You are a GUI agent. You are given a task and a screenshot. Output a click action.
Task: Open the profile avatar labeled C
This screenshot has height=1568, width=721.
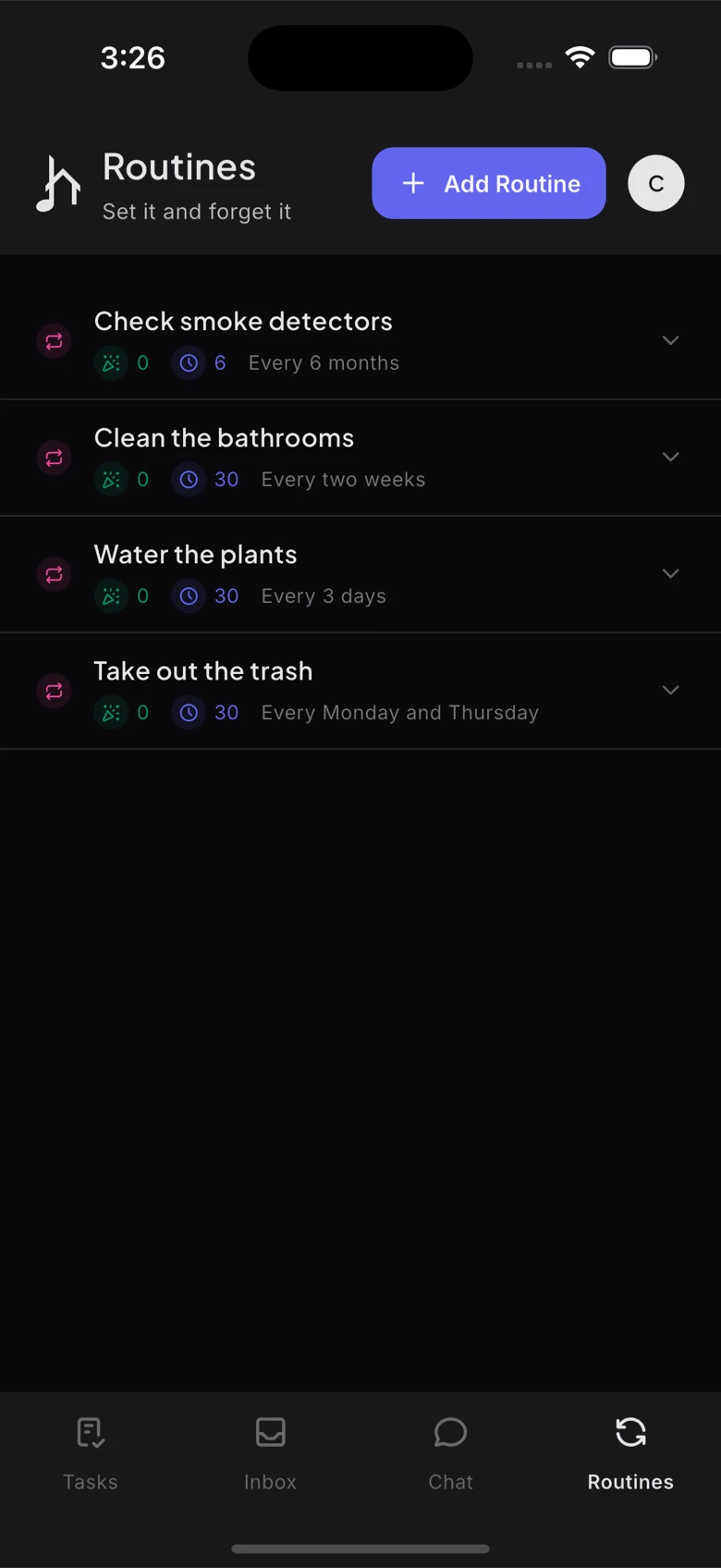point(656,183)
